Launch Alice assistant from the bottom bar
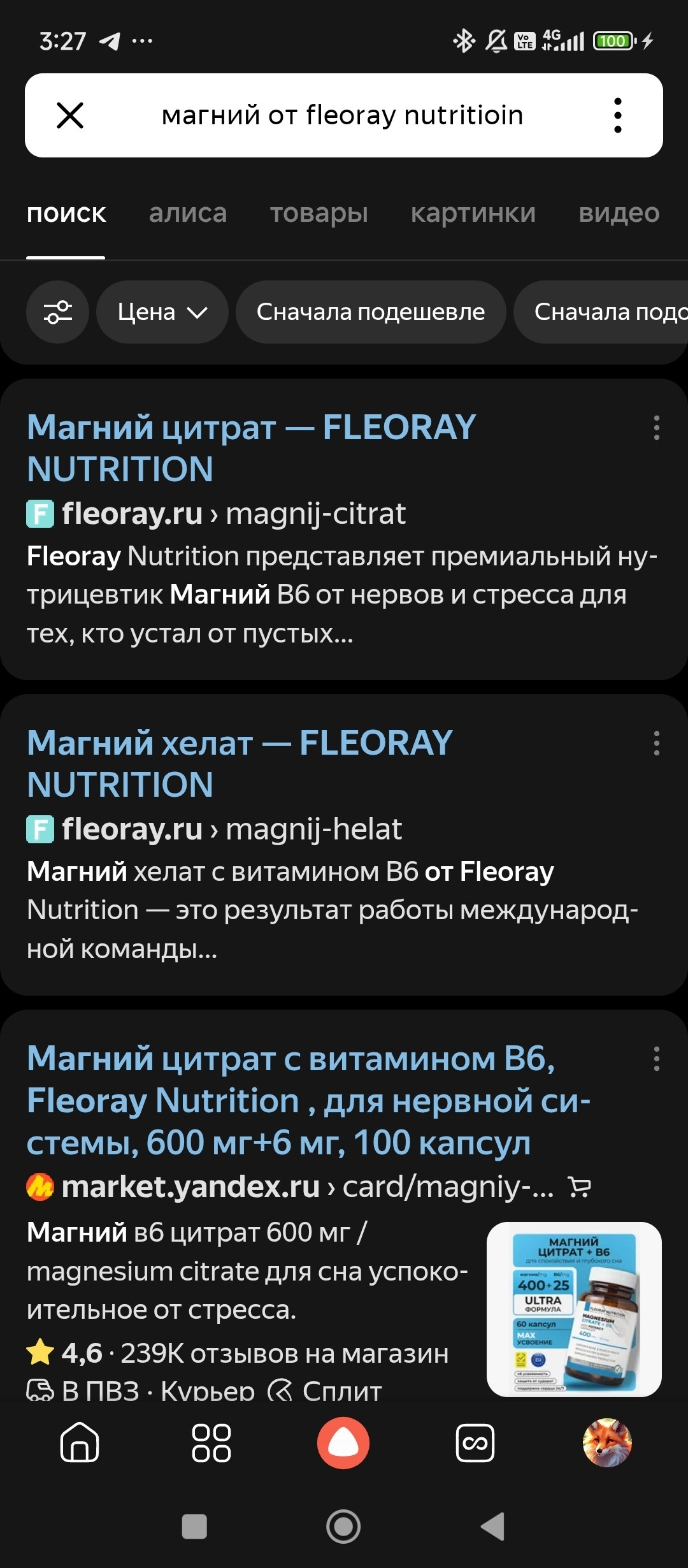 [343, 1442]
